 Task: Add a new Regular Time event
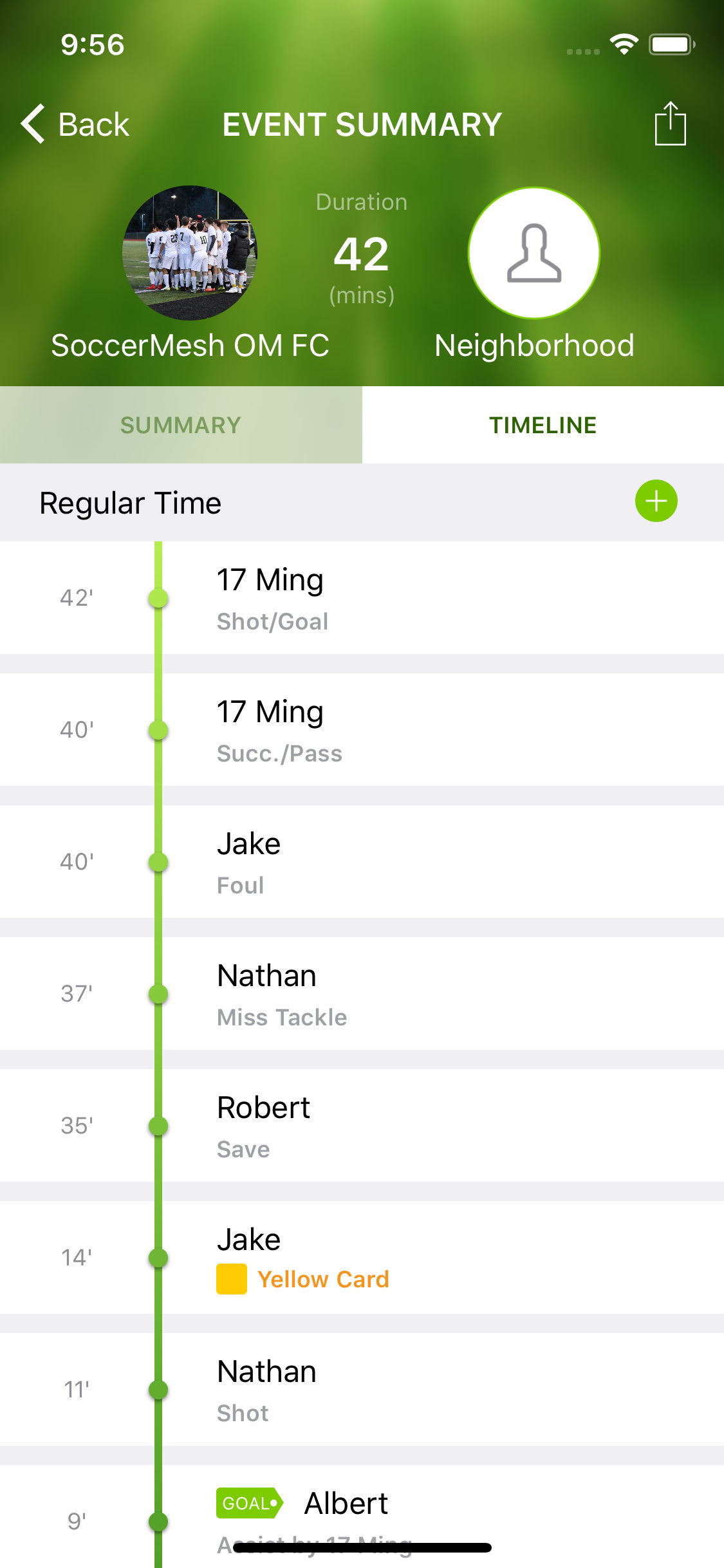click(x=656, y=501)
